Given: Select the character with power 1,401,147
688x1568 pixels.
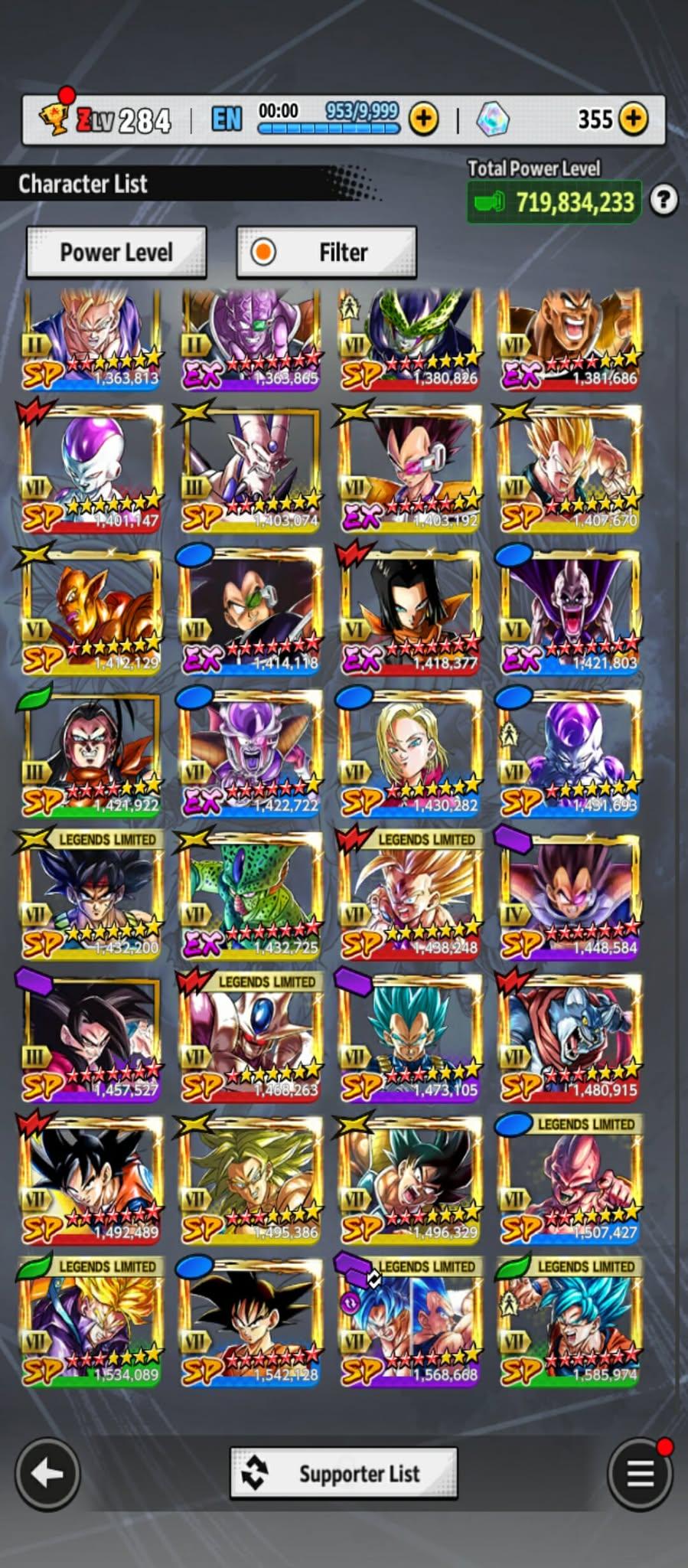Looking at the screenshot, I should click(x=90, y=468).
